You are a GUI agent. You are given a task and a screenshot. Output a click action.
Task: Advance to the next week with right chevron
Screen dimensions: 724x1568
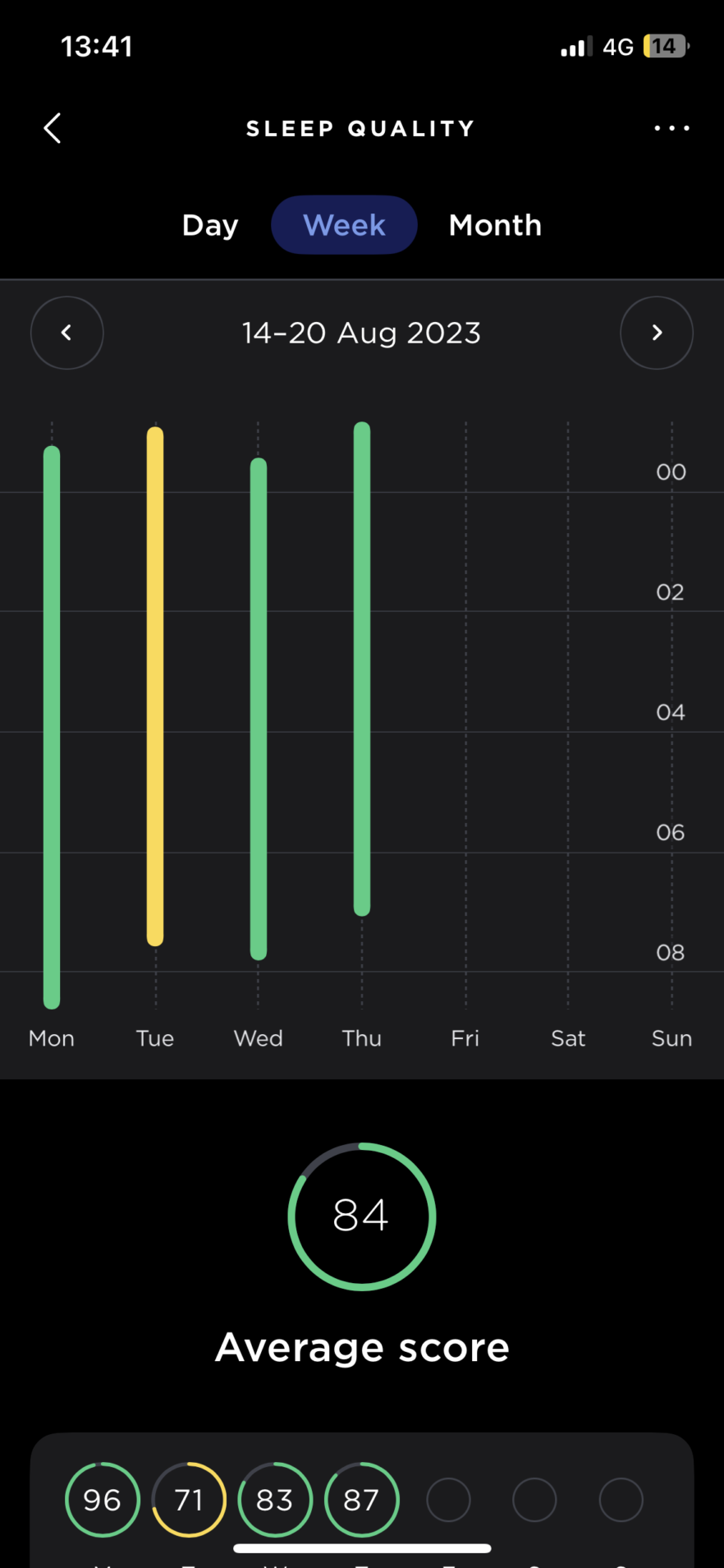coord(656,333)
